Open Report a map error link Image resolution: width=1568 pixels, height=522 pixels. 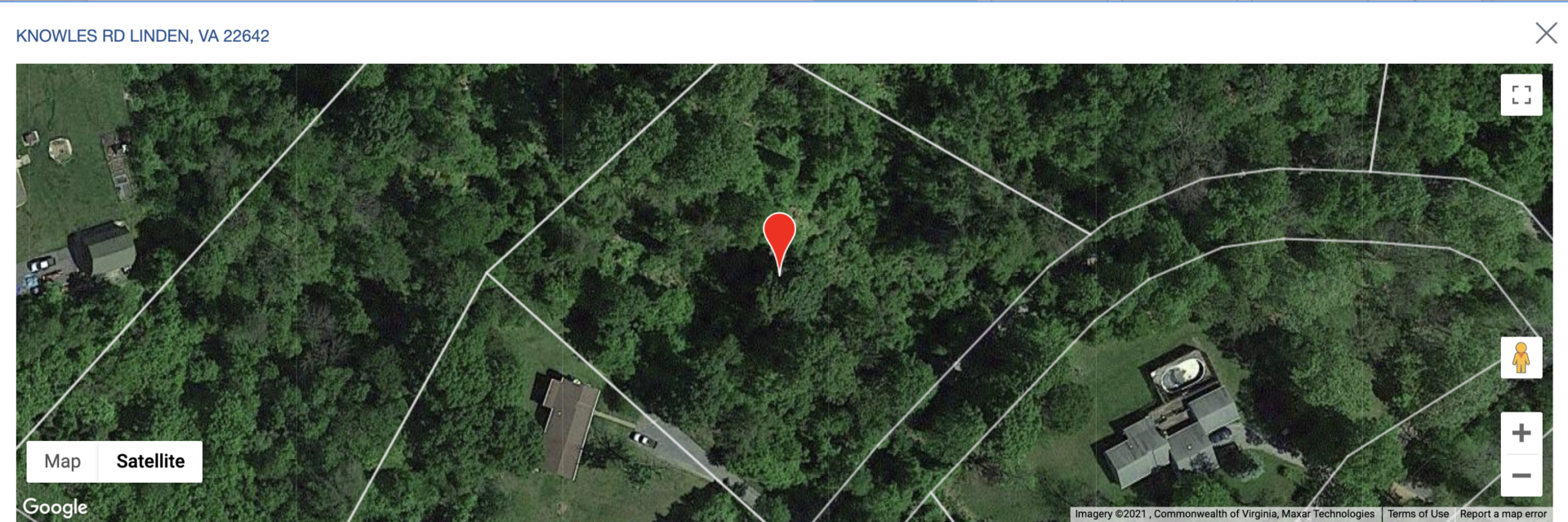pyautogui.click(x=1503, y=514)
